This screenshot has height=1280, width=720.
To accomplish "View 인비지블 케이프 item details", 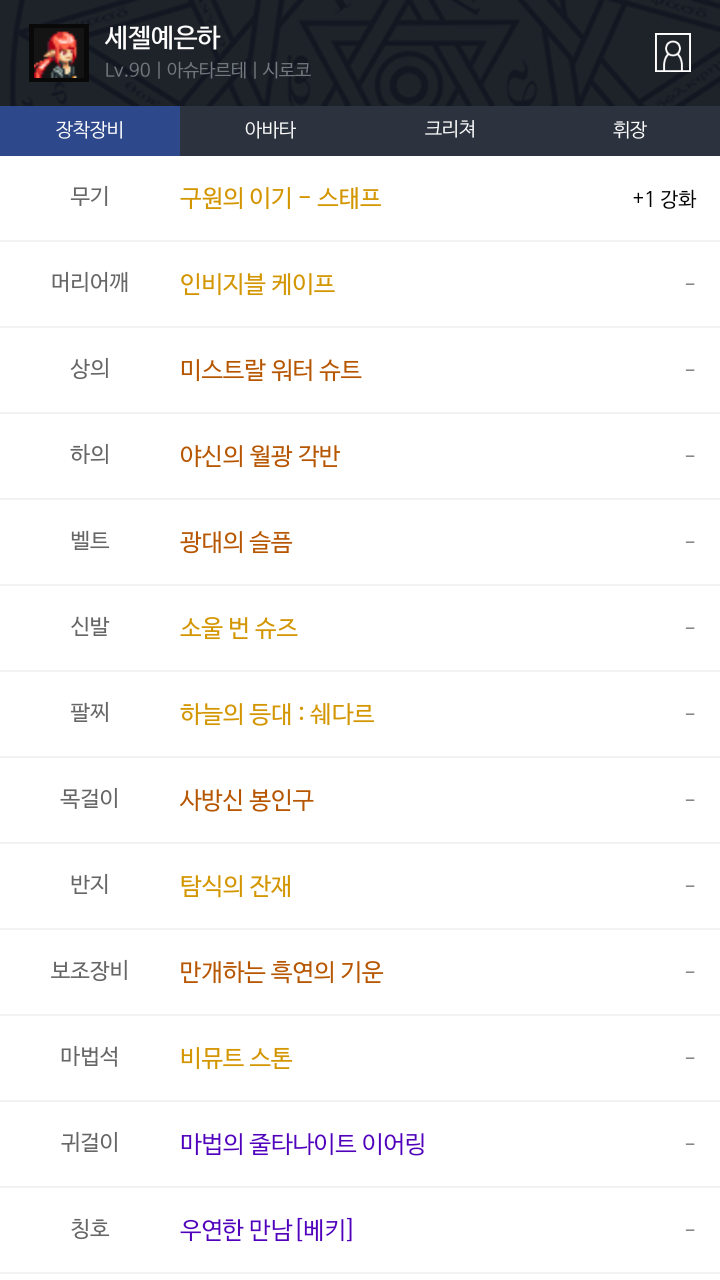I will [x=257, y=284].
